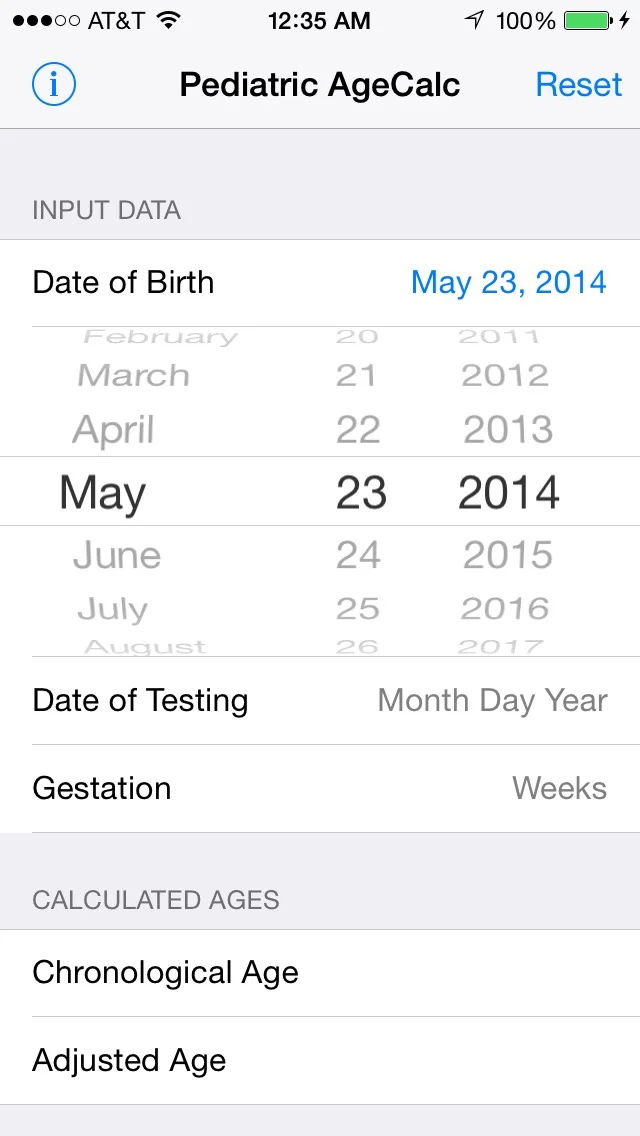Choose day 24 in the picker

358,555
